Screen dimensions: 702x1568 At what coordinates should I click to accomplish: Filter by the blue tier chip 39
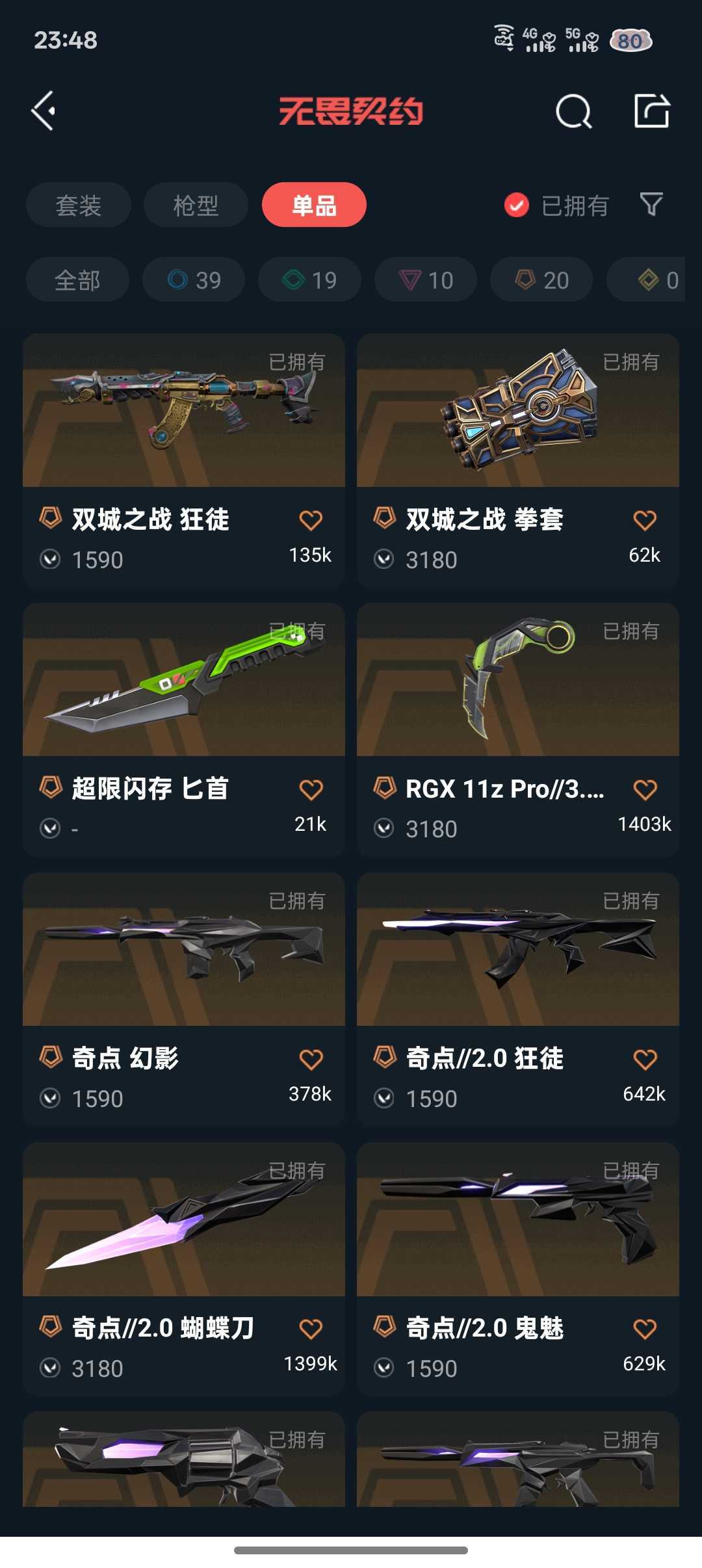194,280
